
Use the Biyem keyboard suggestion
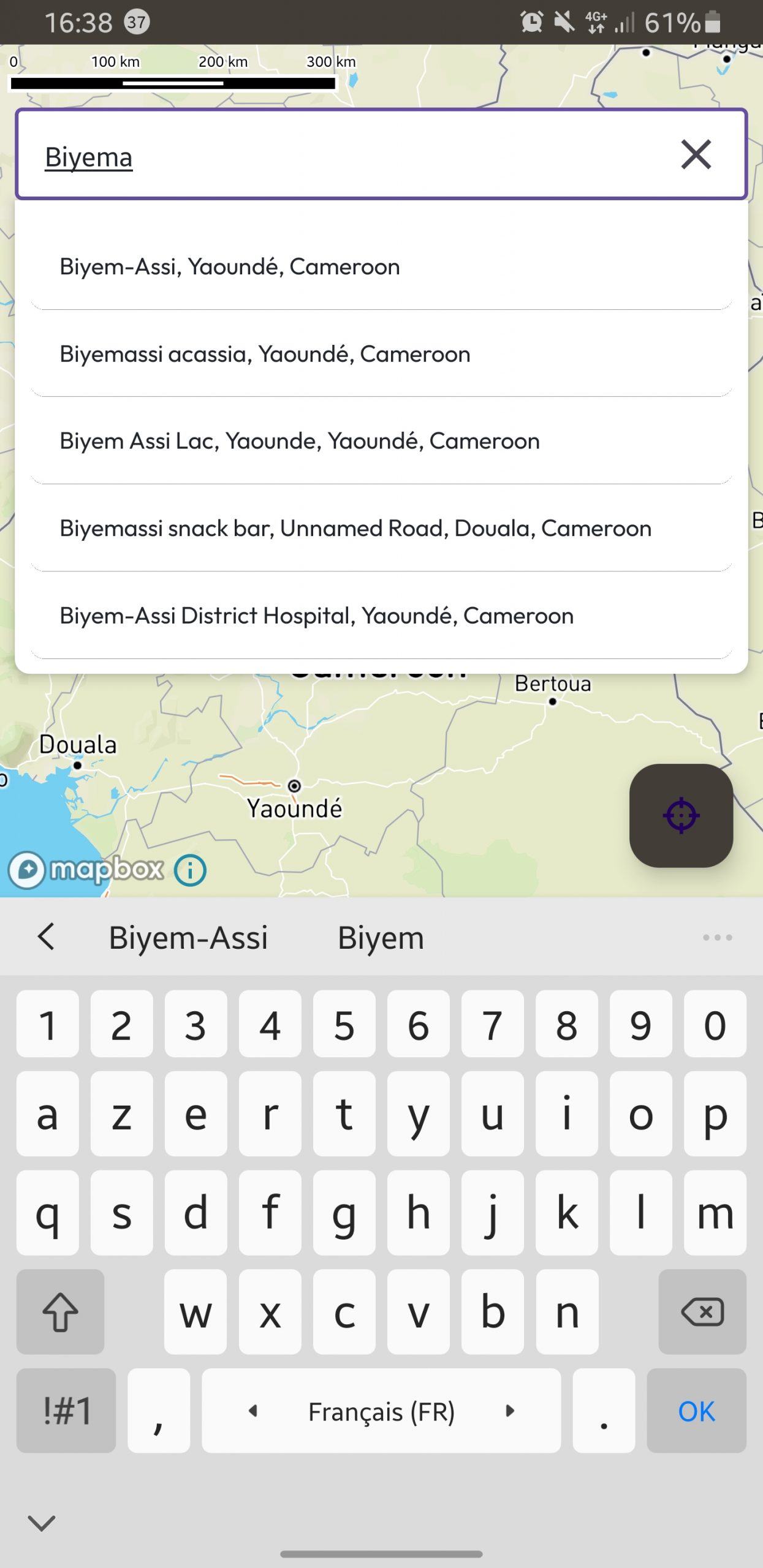pyautogui.click(x=381, y=938)
